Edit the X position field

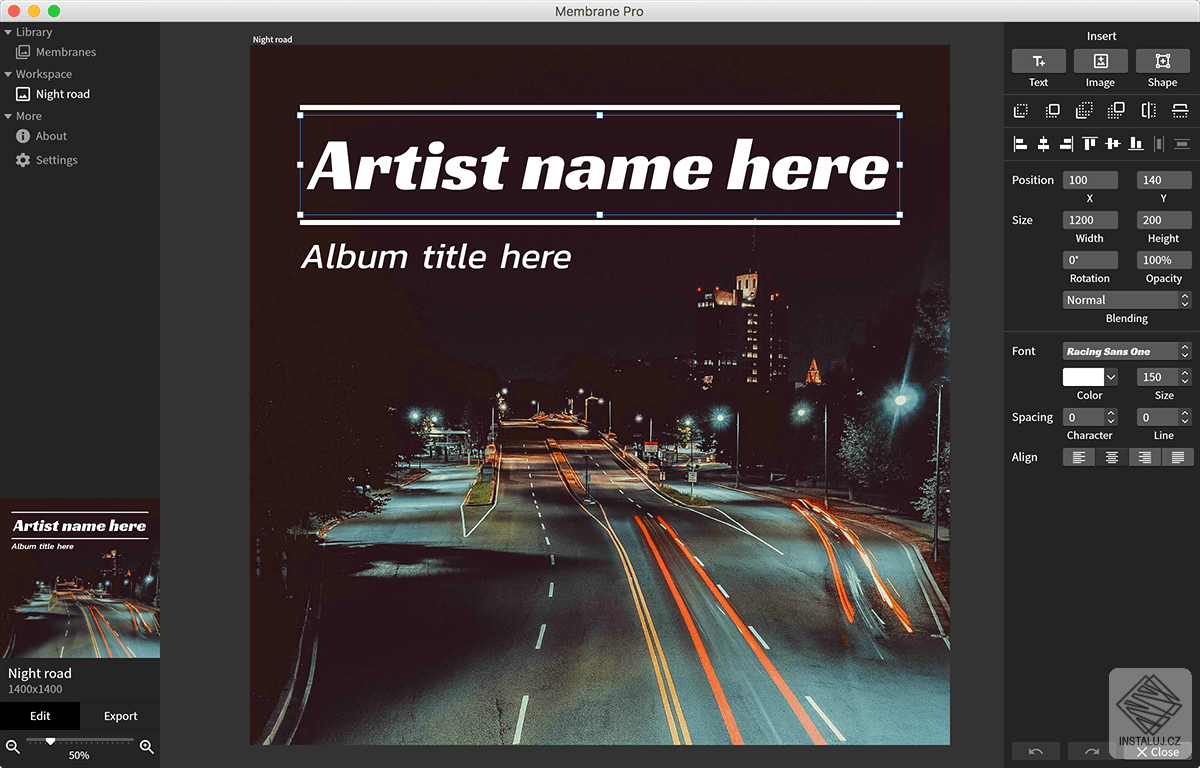[1090, 180]
